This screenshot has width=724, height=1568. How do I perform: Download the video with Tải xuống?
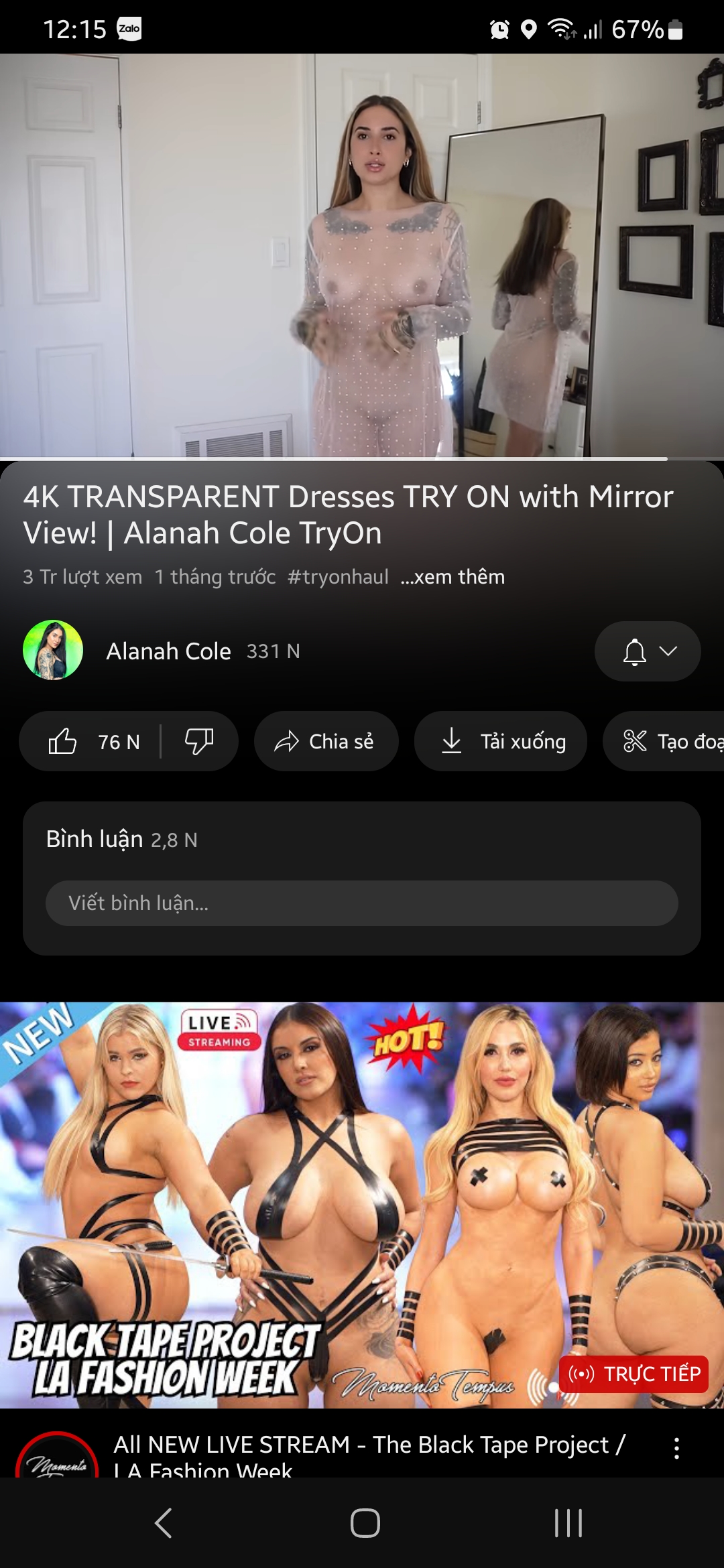click(x=501, y=742)
